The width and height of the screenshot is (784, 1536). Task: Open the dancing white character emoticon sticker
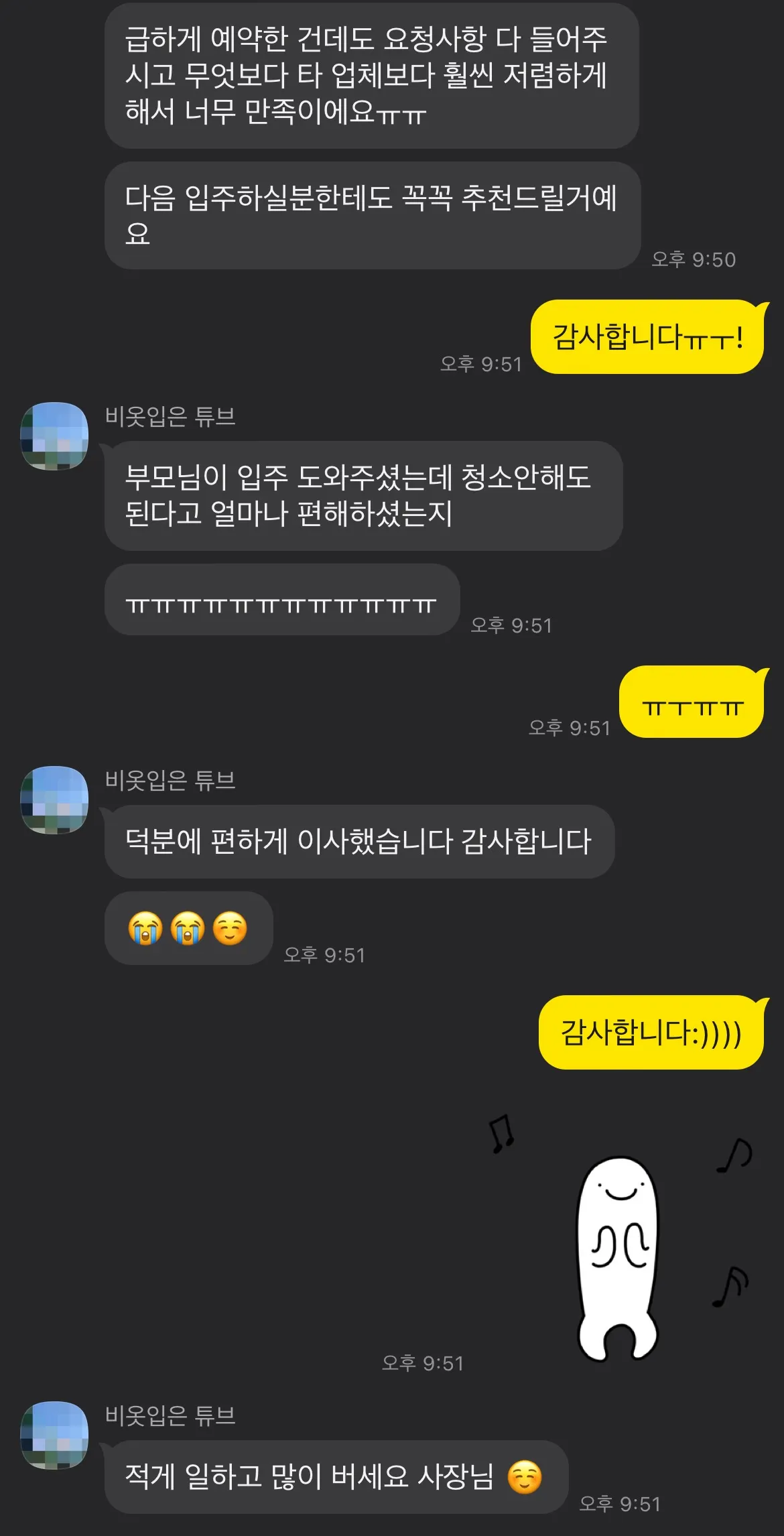point(620,1252)
